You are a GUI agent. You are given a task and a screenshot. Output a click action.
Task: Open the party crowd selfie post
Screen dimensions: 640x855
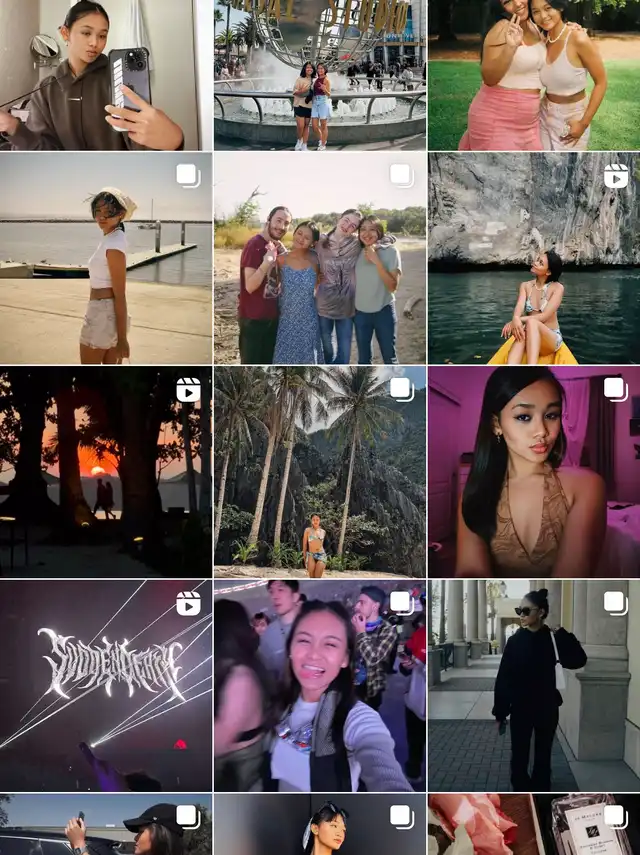point(319,686)
